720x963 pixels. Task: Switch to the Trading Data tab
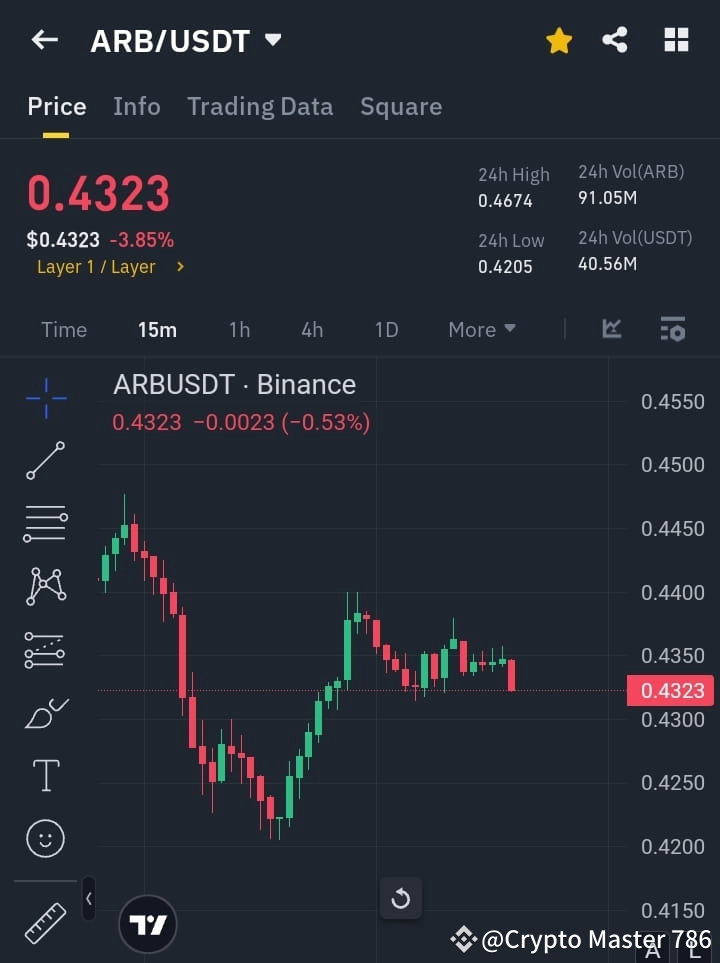260,106
